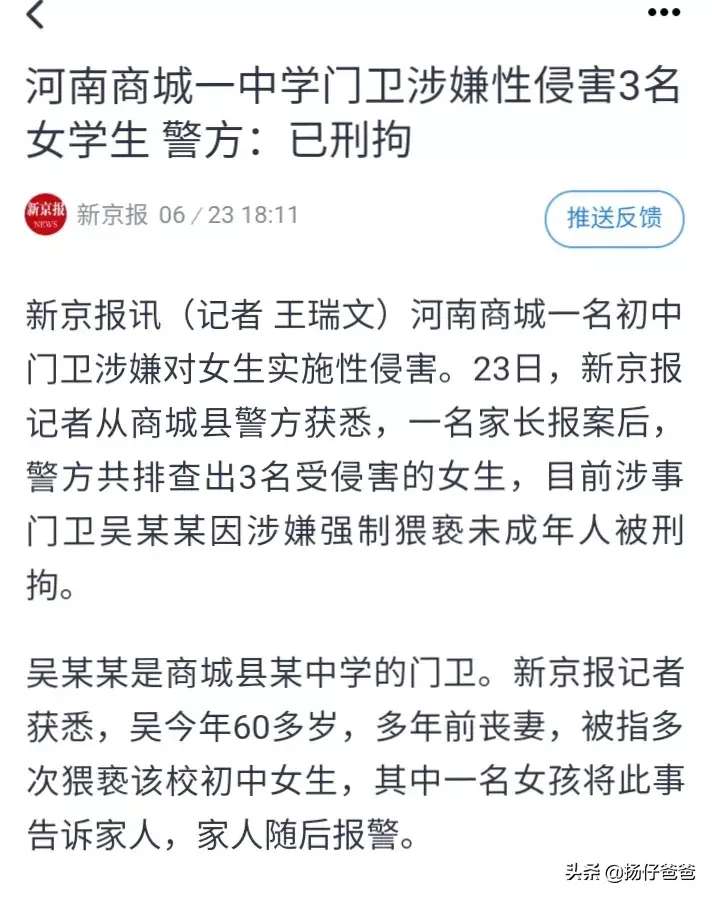Go back using the top-left arrow

(x=36, y=15)
